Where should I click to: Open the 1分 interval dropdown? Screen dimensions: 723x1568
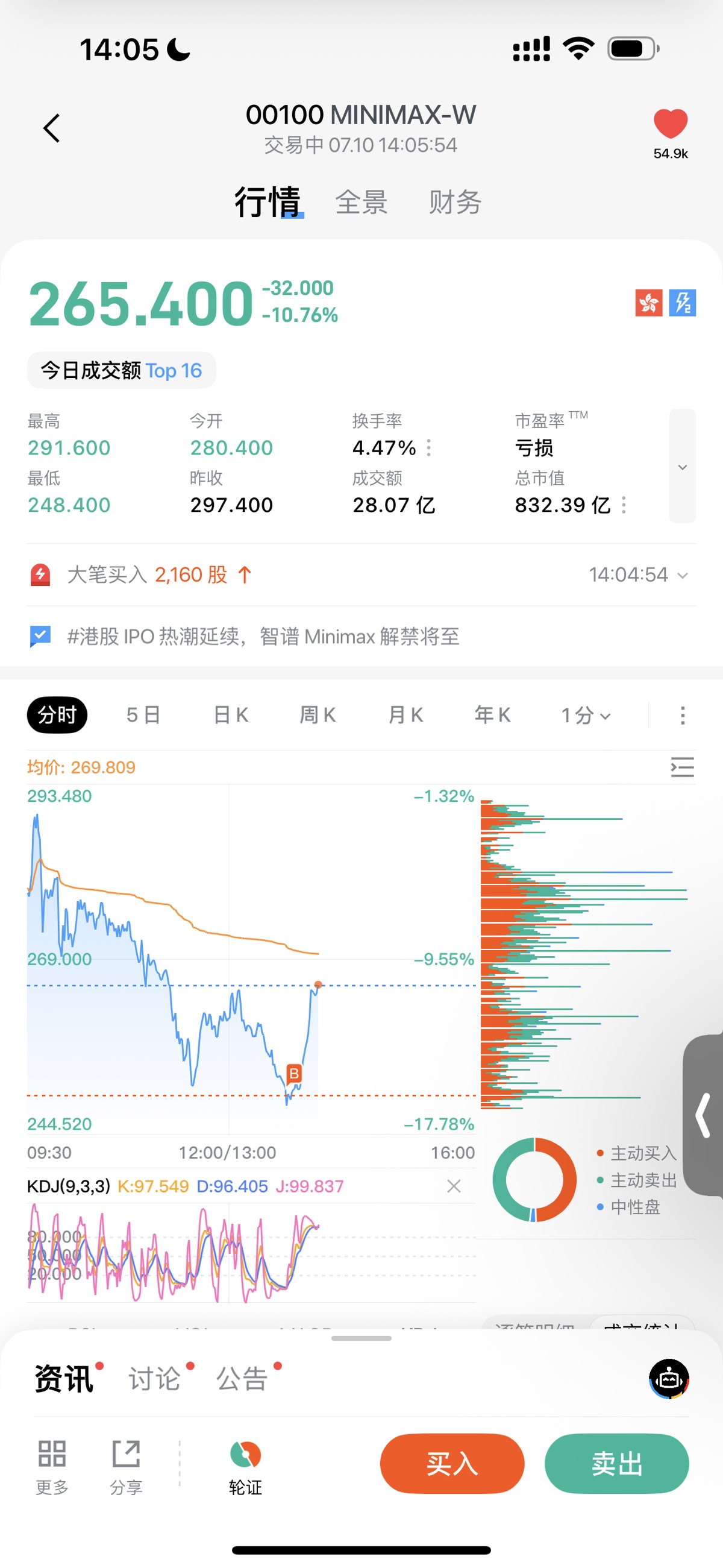pyautogui.click(x=586, y=715)
